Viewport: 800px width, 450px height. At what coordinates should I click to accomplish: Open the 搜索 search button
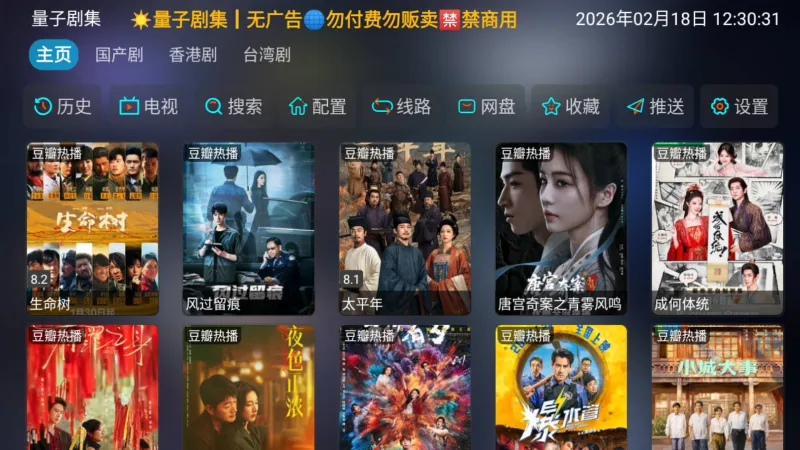[x=233, y=106]
